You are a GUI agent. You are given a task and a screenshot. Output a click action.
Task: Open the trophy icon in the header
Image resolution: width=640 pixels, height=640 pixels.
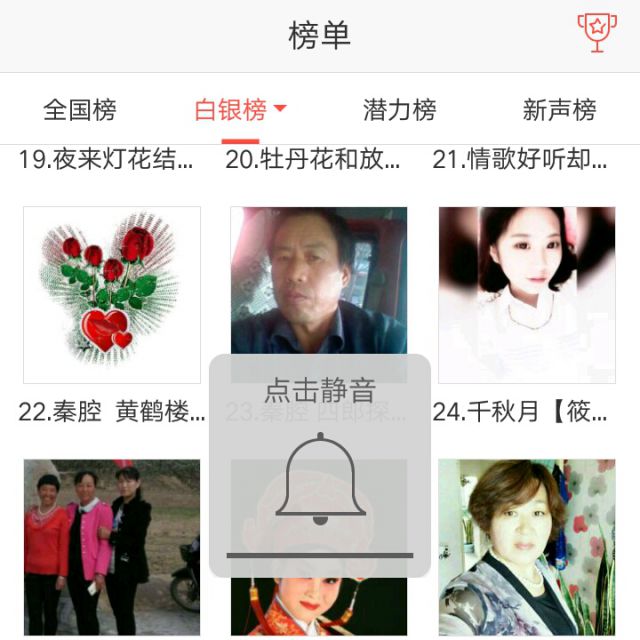(x=597, y=33)
